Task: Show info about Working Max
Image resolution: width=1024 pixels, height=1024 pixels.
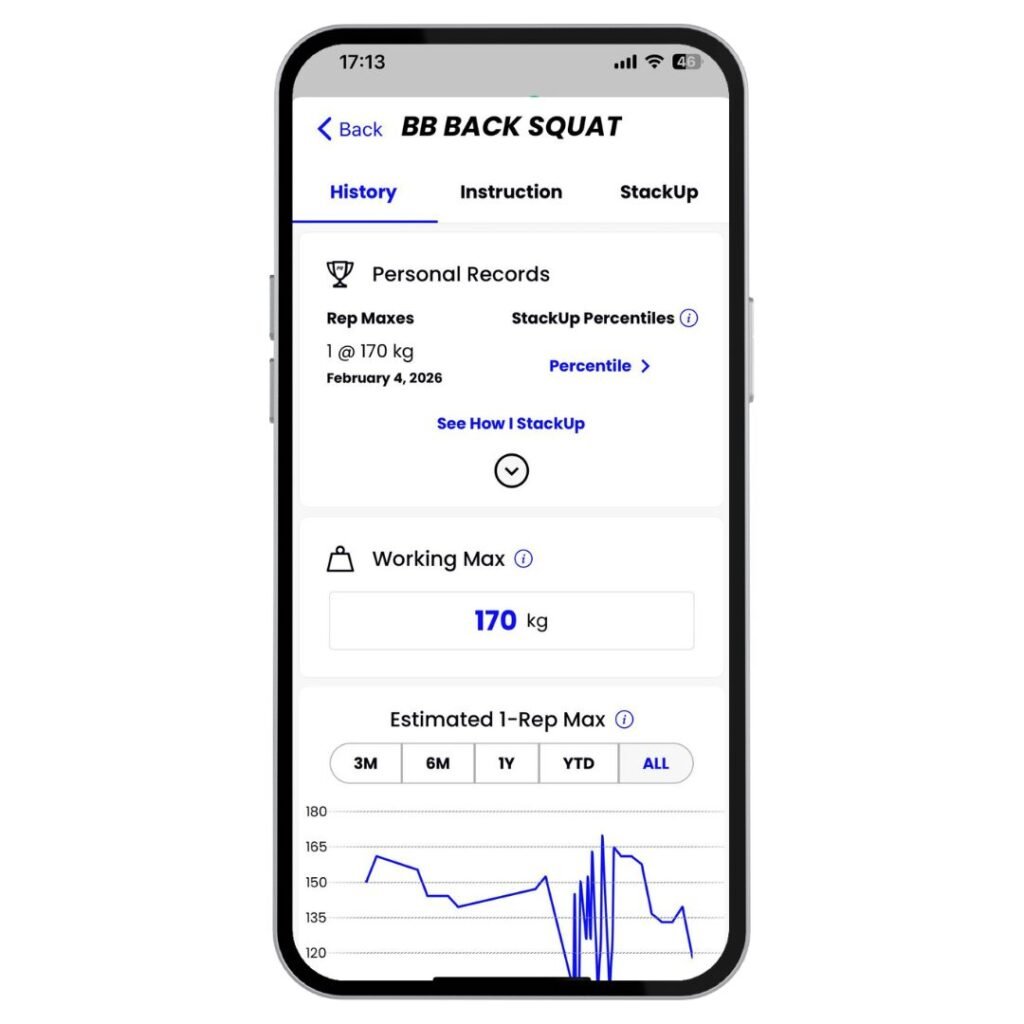Action: coord(523,559)
